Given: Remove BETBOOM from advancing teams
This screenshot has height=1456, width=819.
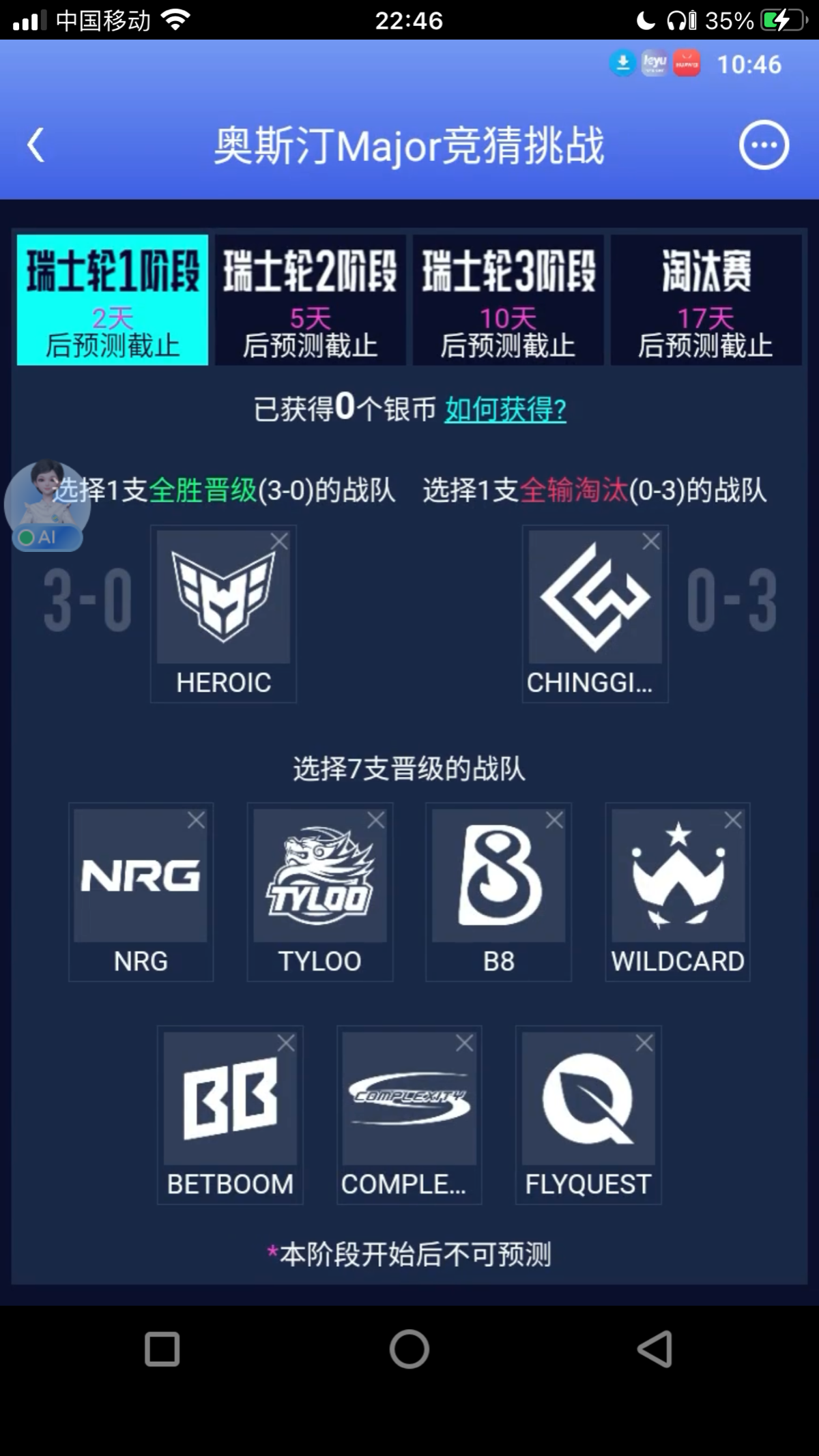Looking at the screenshot, I should pyautogui.click(x=286, y=1043).
